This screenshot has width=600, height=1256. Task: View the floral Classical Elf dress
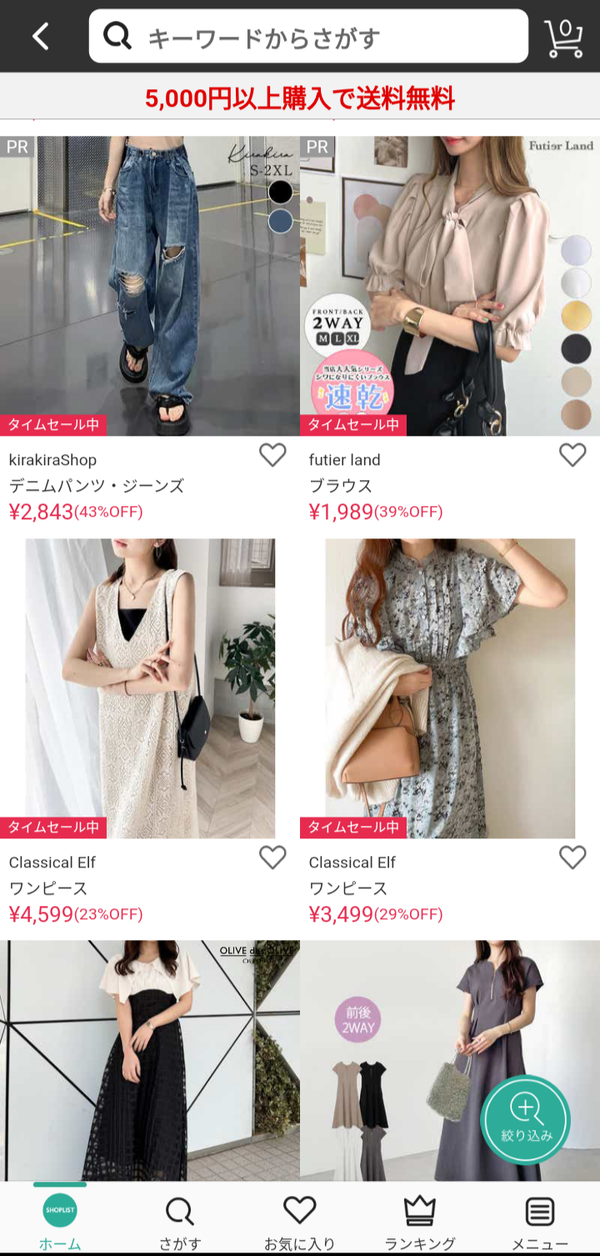tap(450, 688)
